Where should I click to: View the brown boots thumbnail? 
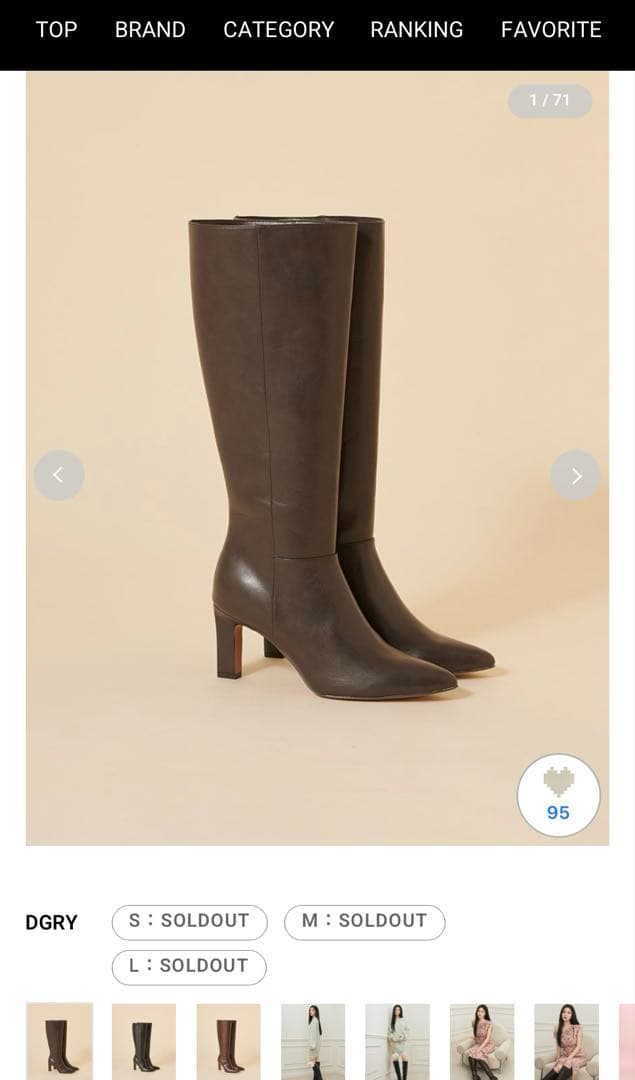(228, 1041)
